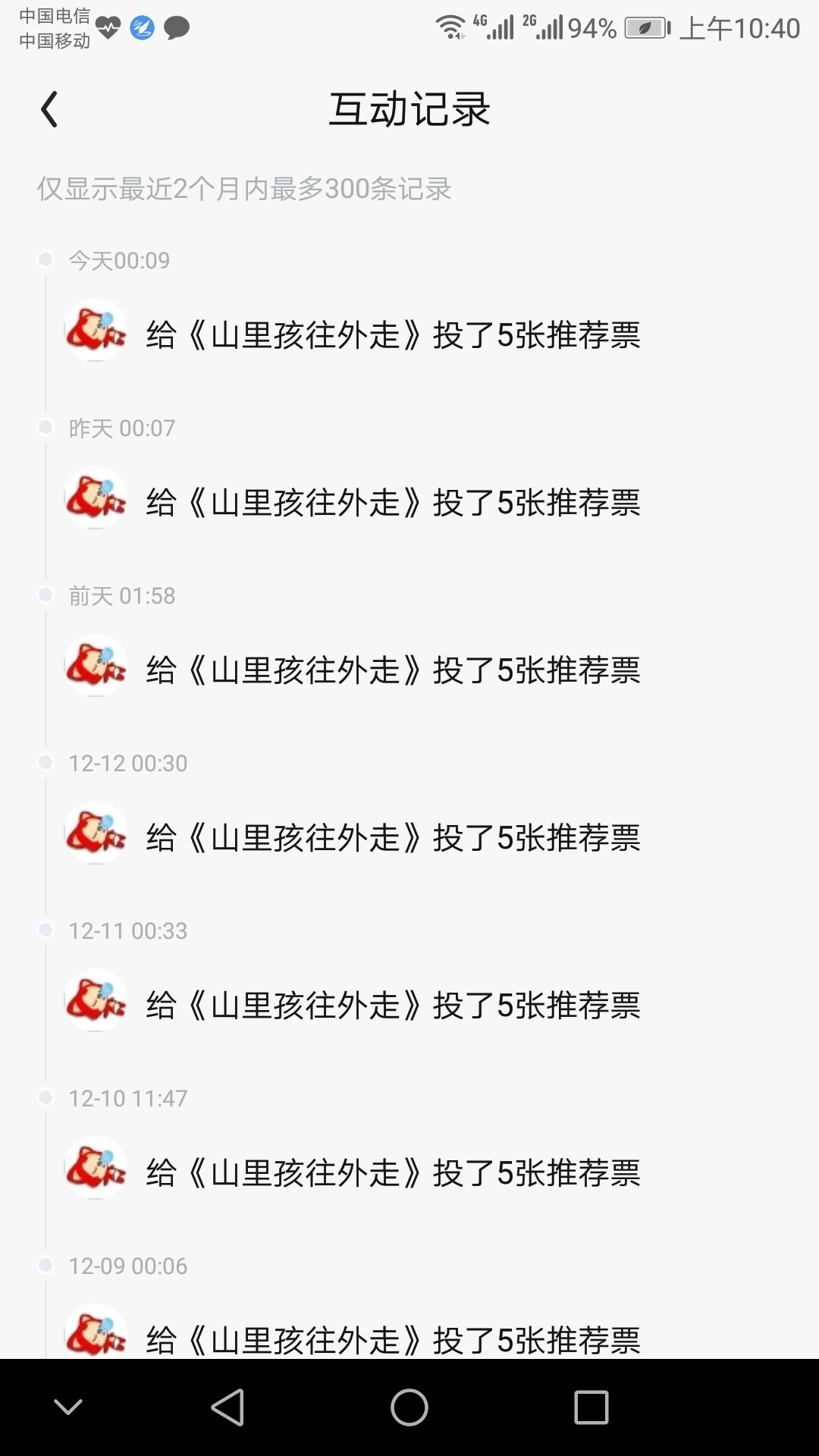The height and width of the screenshot is (1456, 819).
Task: Open the record dated 12-09 00:06
Action: click(393, 1338)
